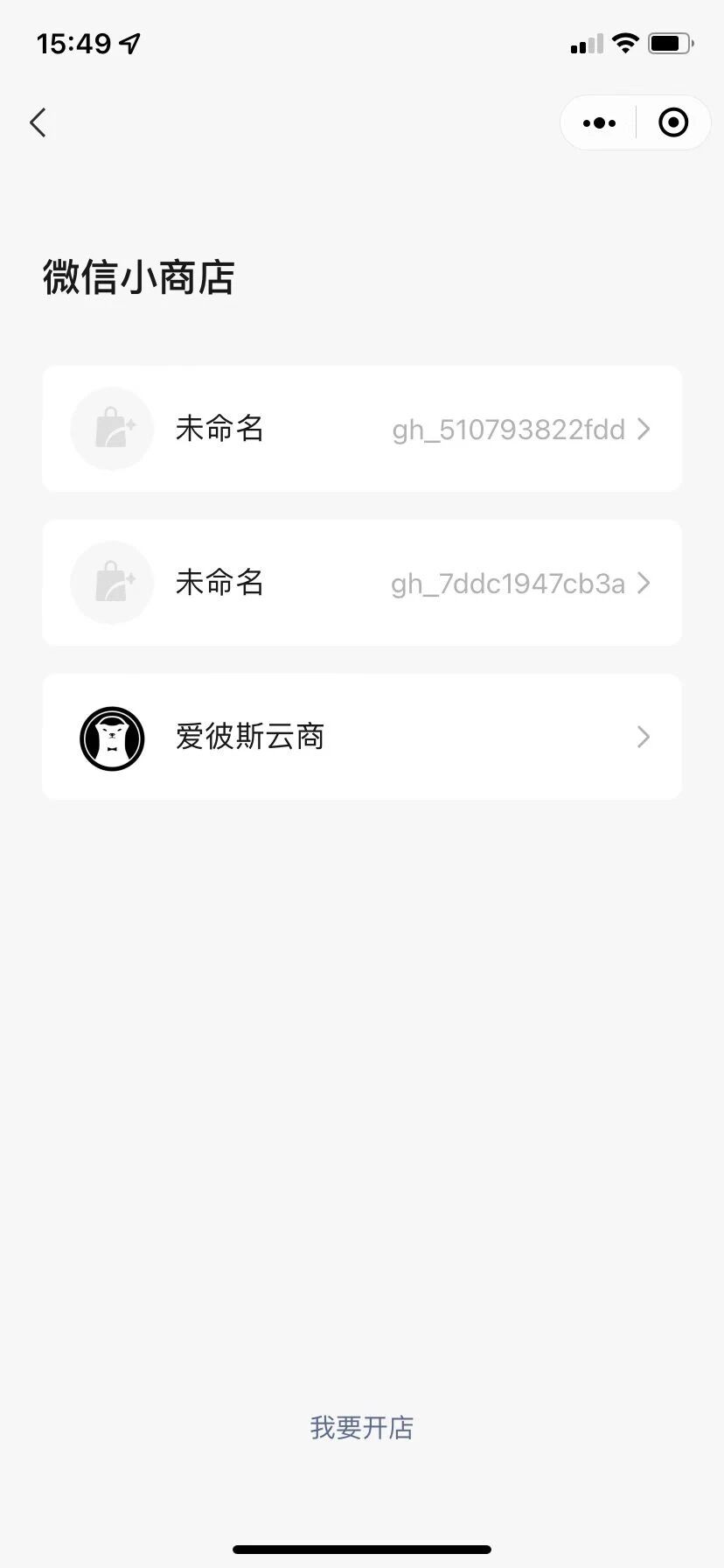This screenshot has height=1568, width=724.
Task: Tap the 我要开店 link
Action: (361, 1427)
